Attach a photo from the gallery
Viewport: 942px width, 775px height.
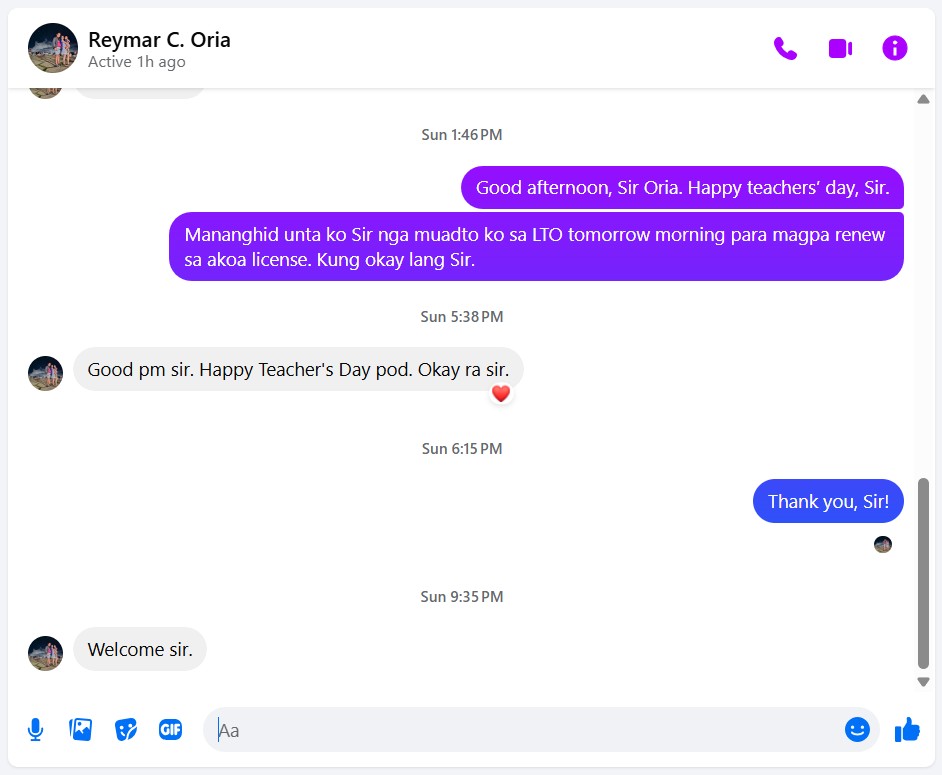tap(80, 730)
